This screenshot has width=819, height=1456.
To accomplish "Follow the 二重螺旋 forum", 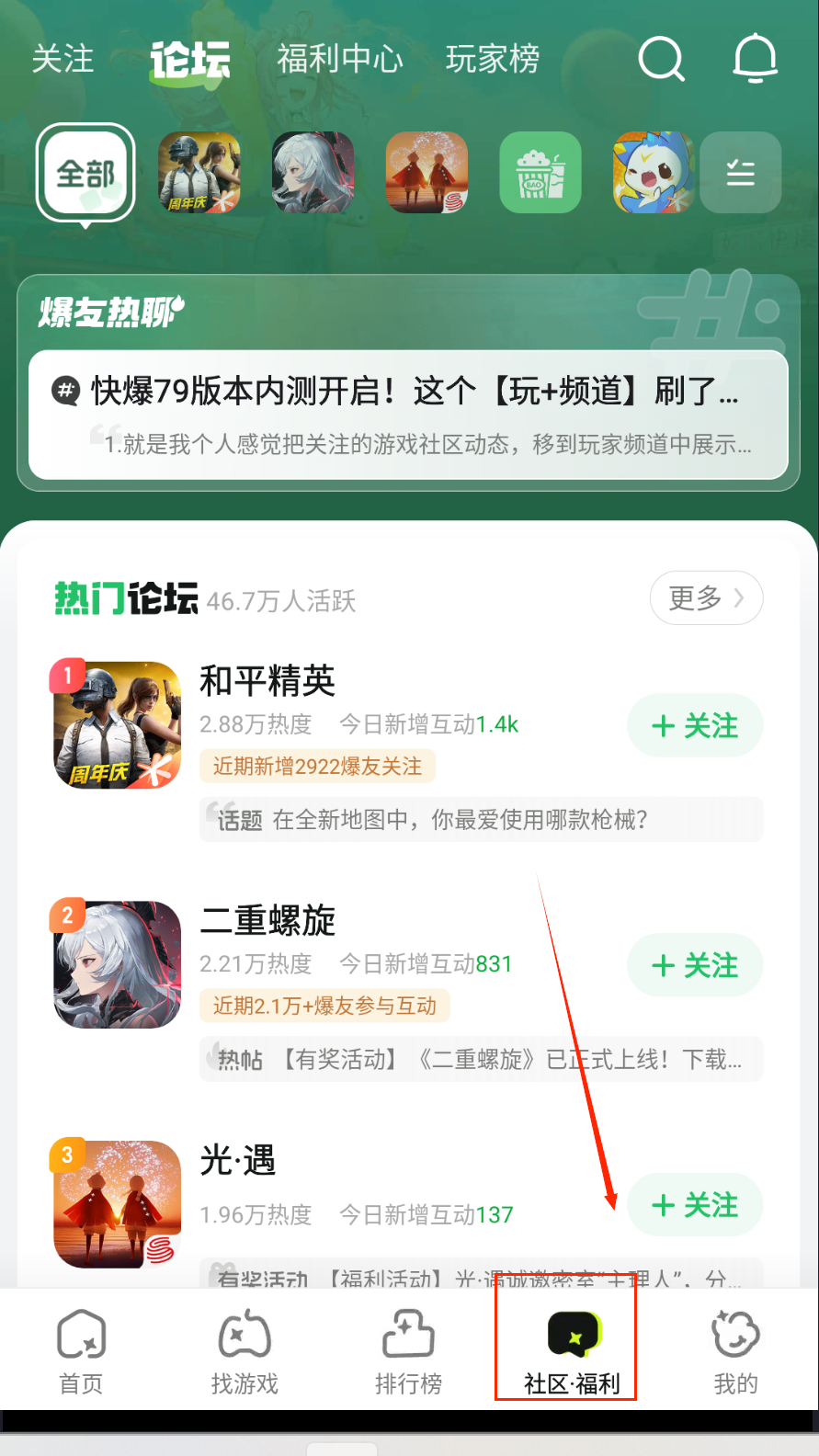I will (x=695, y=965).
